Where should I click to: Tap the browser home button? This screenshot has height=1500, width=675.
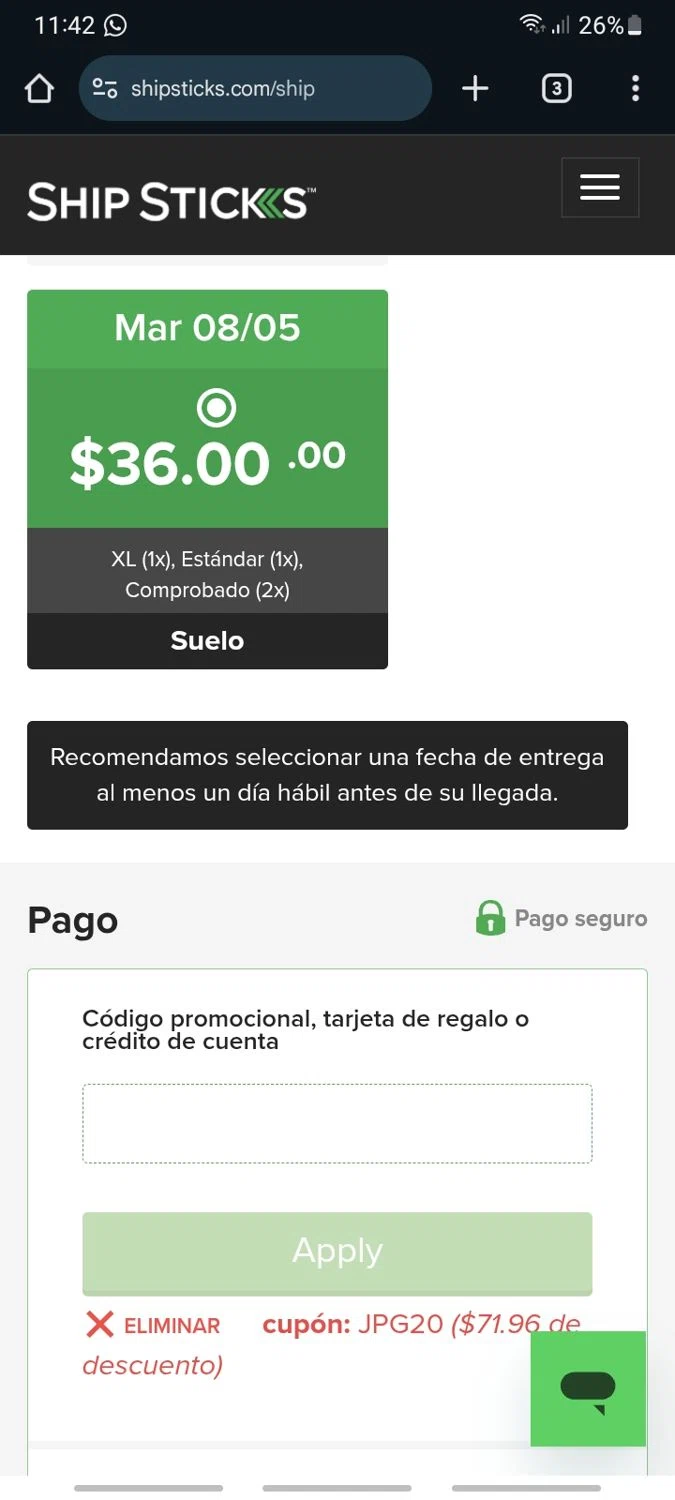[39, 89]
